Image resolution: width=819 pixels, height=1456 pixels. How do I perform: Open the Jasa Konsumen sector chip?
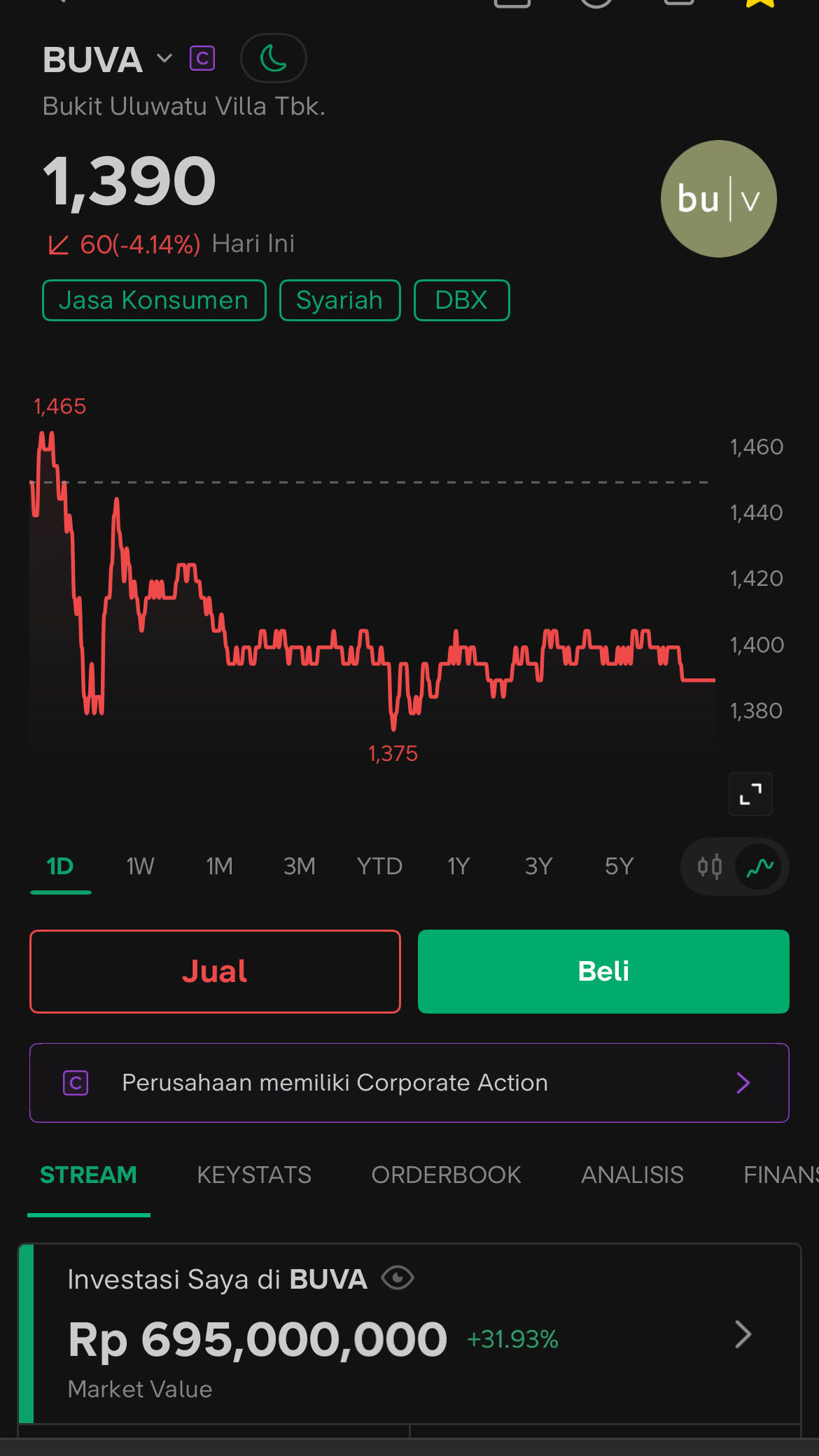pos(154,300)
